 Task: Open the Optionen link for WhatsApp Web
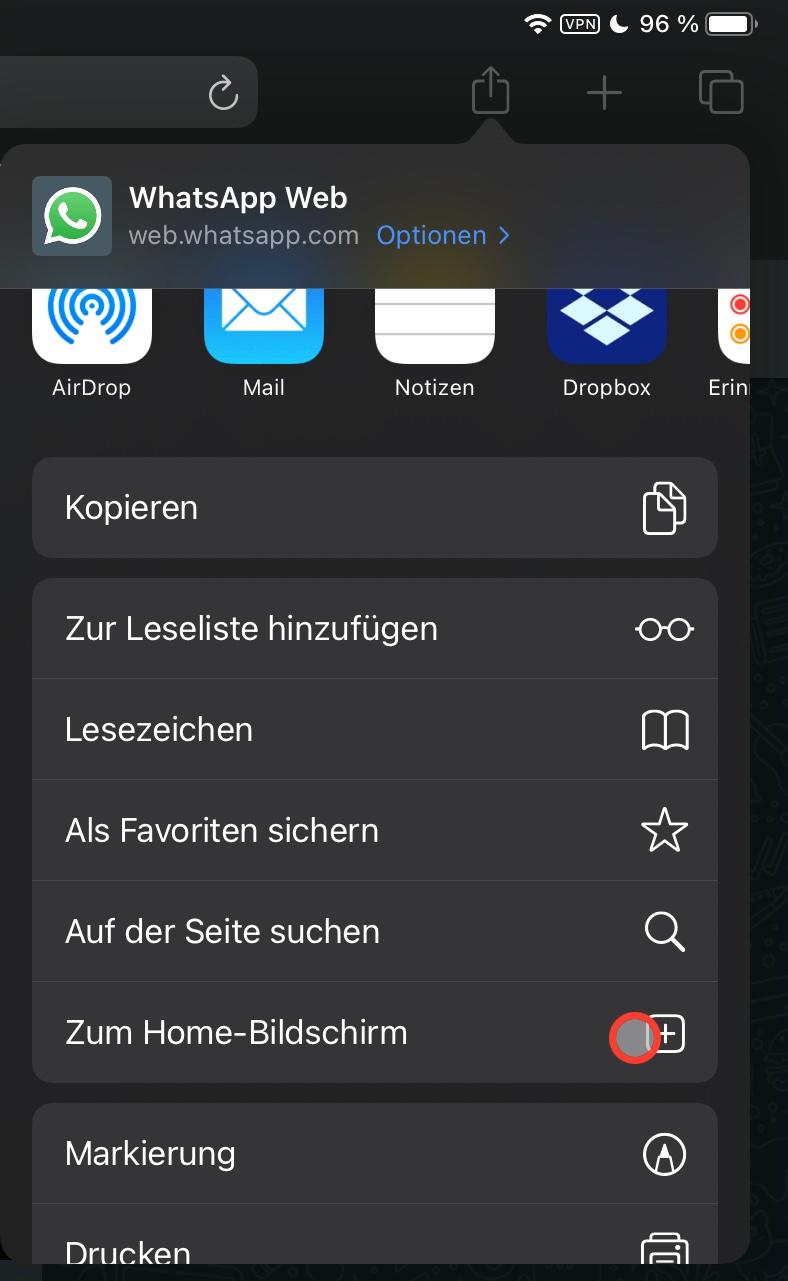[443, 236]
